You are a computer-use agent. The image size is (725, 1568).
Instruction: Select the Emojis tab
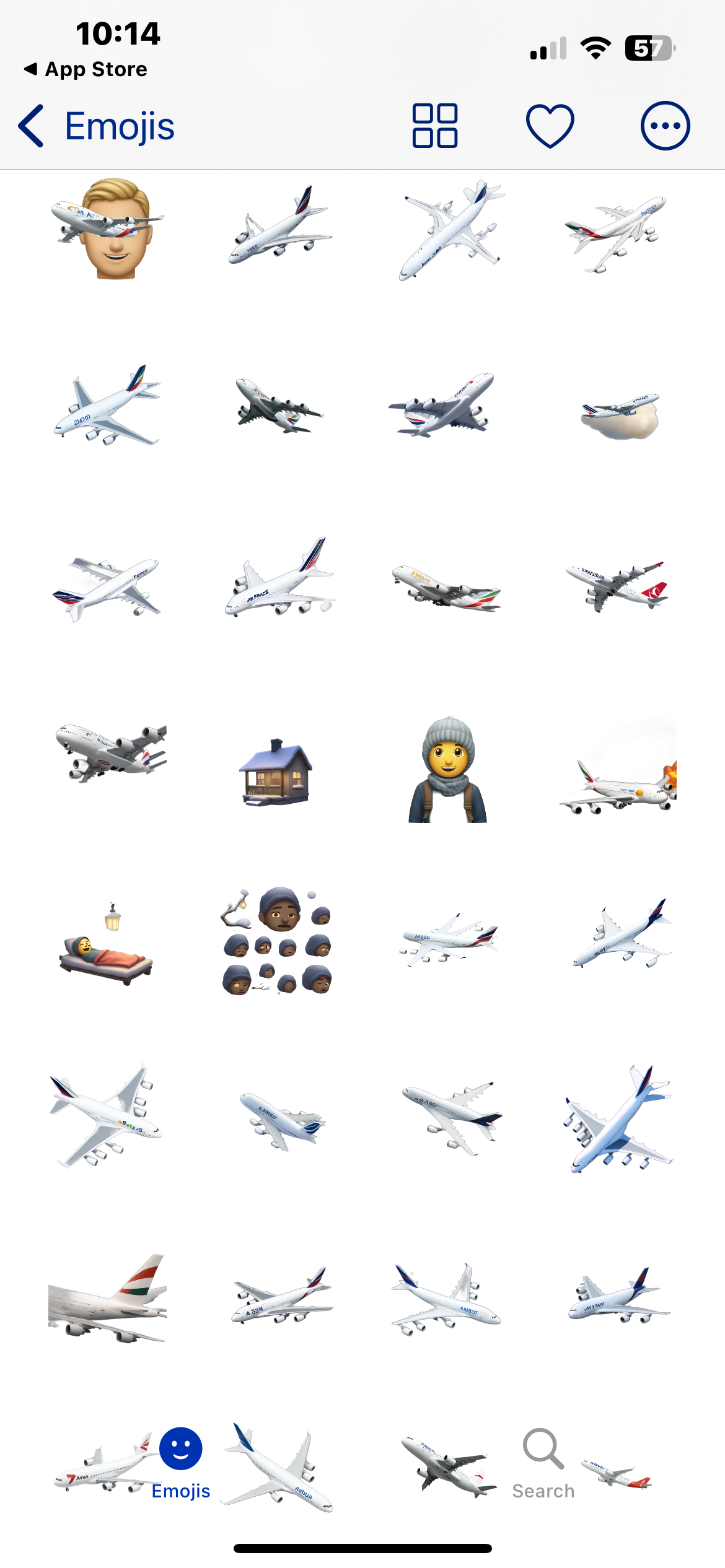(x=181, y=1463)
